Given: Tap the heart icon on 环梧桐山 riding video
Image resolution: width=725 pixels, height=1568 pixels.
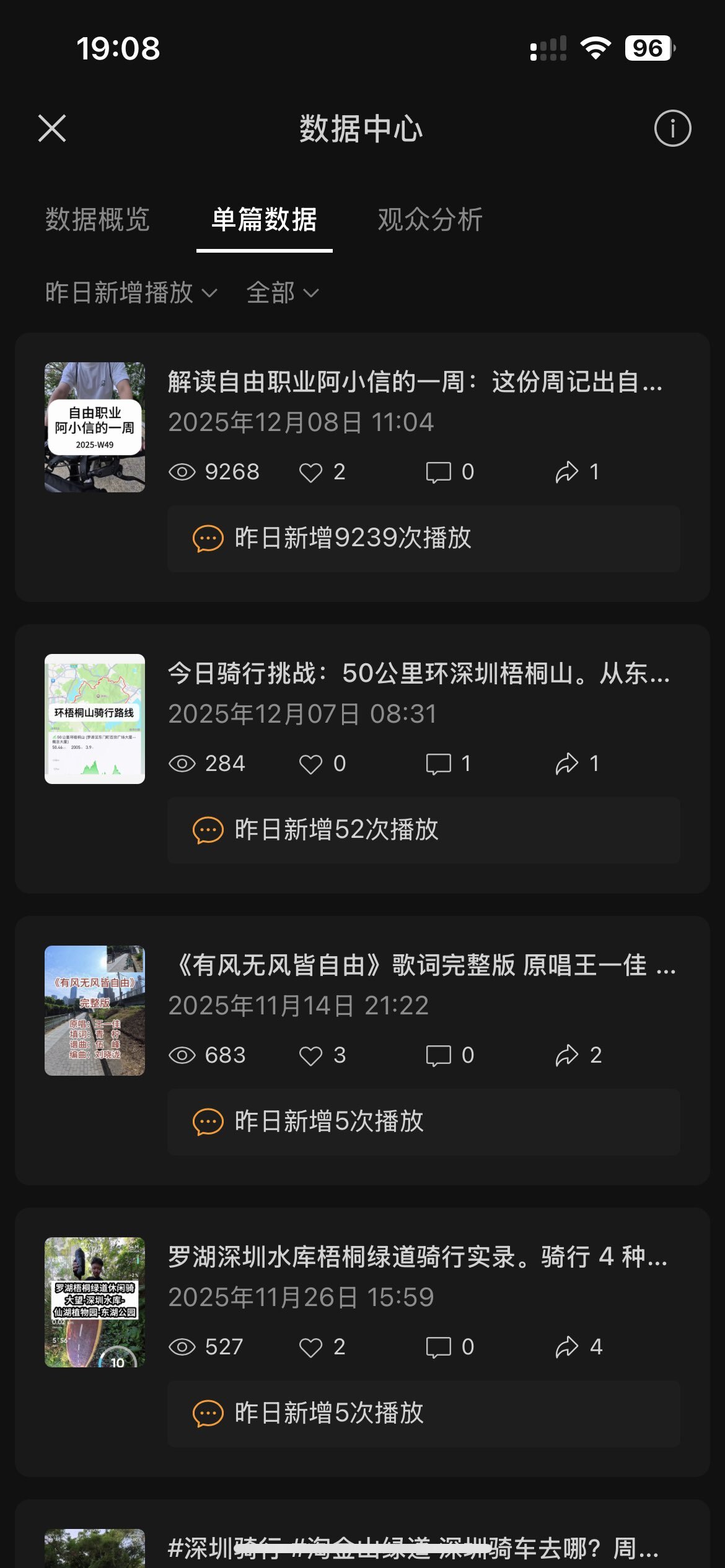Looking at the screenshot, I should 312,764.
